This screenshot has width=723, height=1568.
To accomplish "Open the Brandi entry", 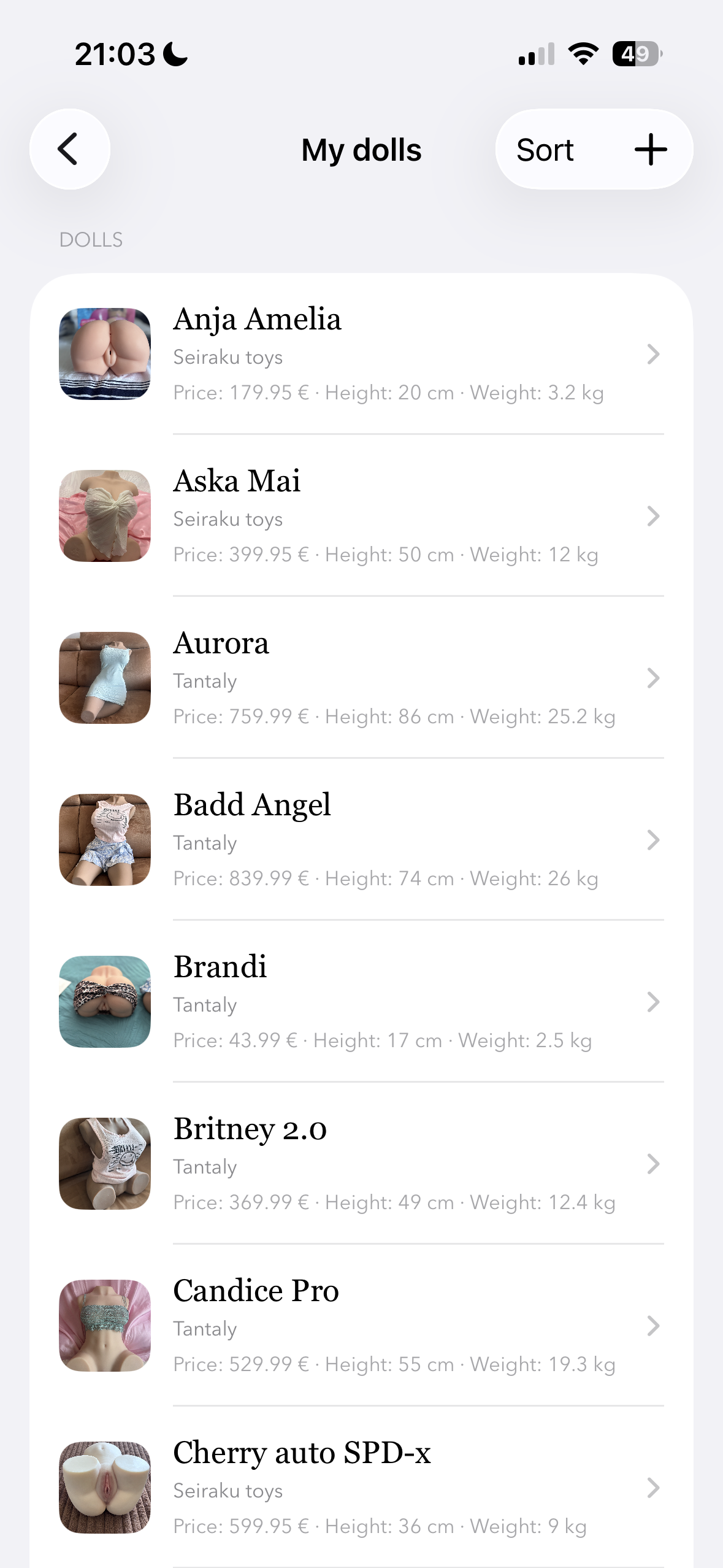I will 362,1001.
